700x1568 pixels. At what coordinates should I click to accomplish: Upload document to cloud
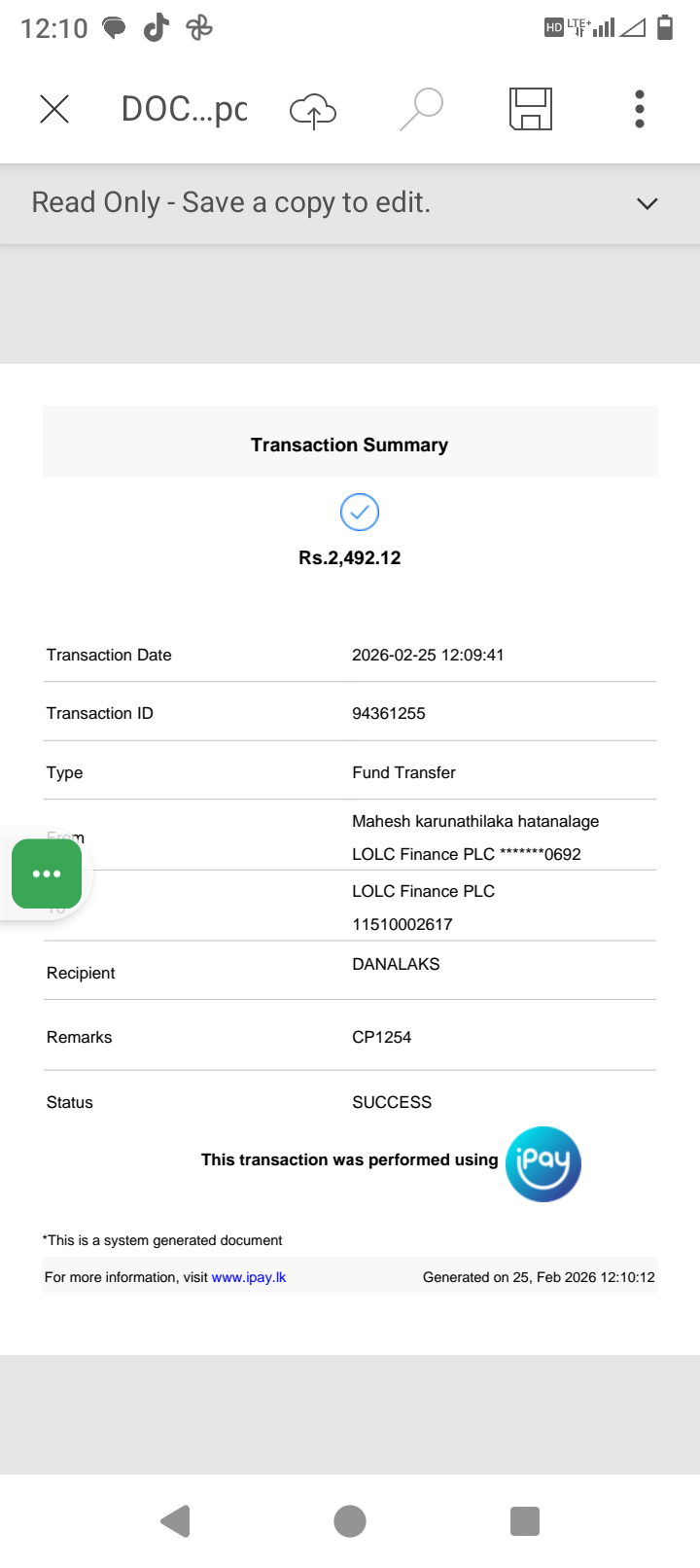click(x=313, y=110)
